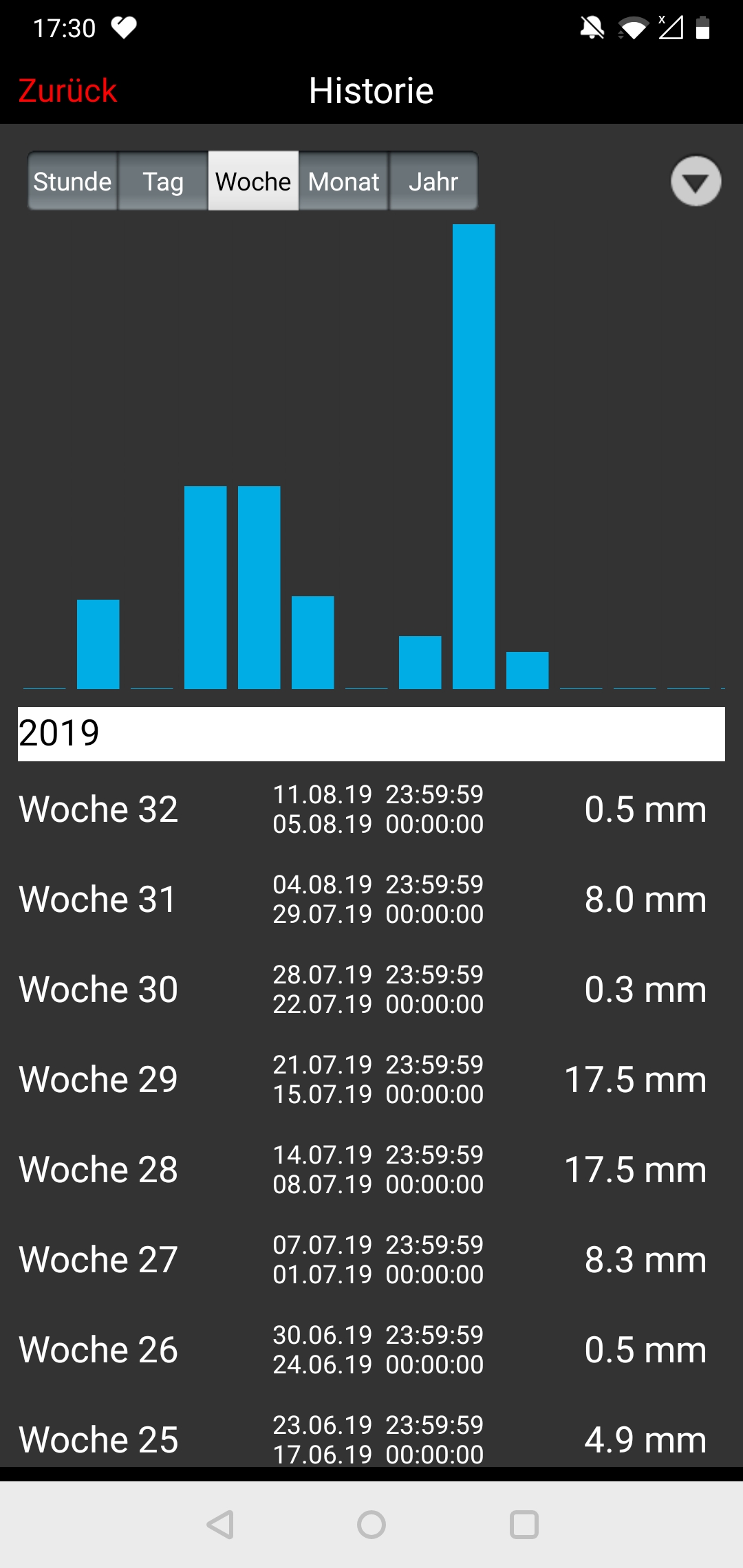743x1568 pixels.
Task: Open the recent apps overview
Action: click(524, 1525)
